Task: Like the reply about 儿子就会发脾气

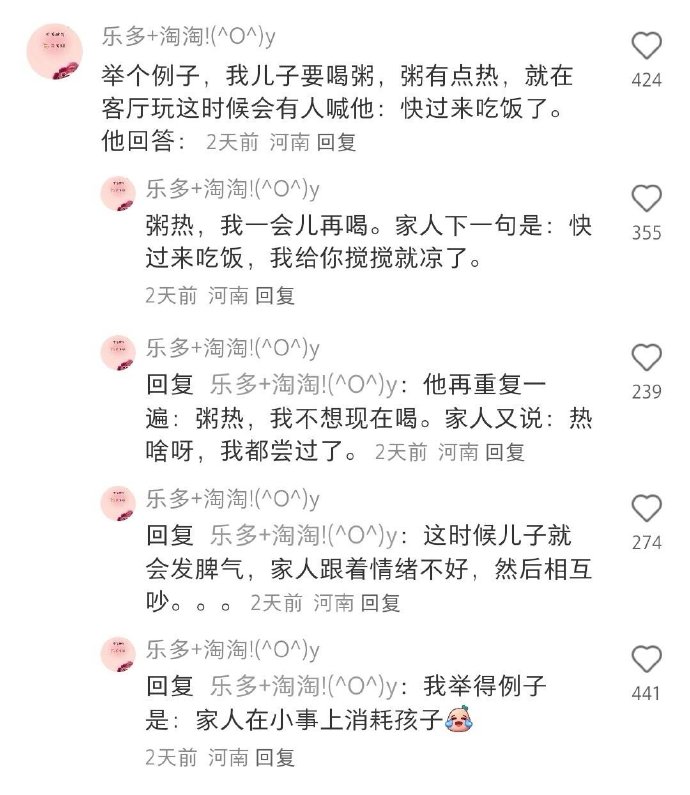Action: tap(647, 509)
